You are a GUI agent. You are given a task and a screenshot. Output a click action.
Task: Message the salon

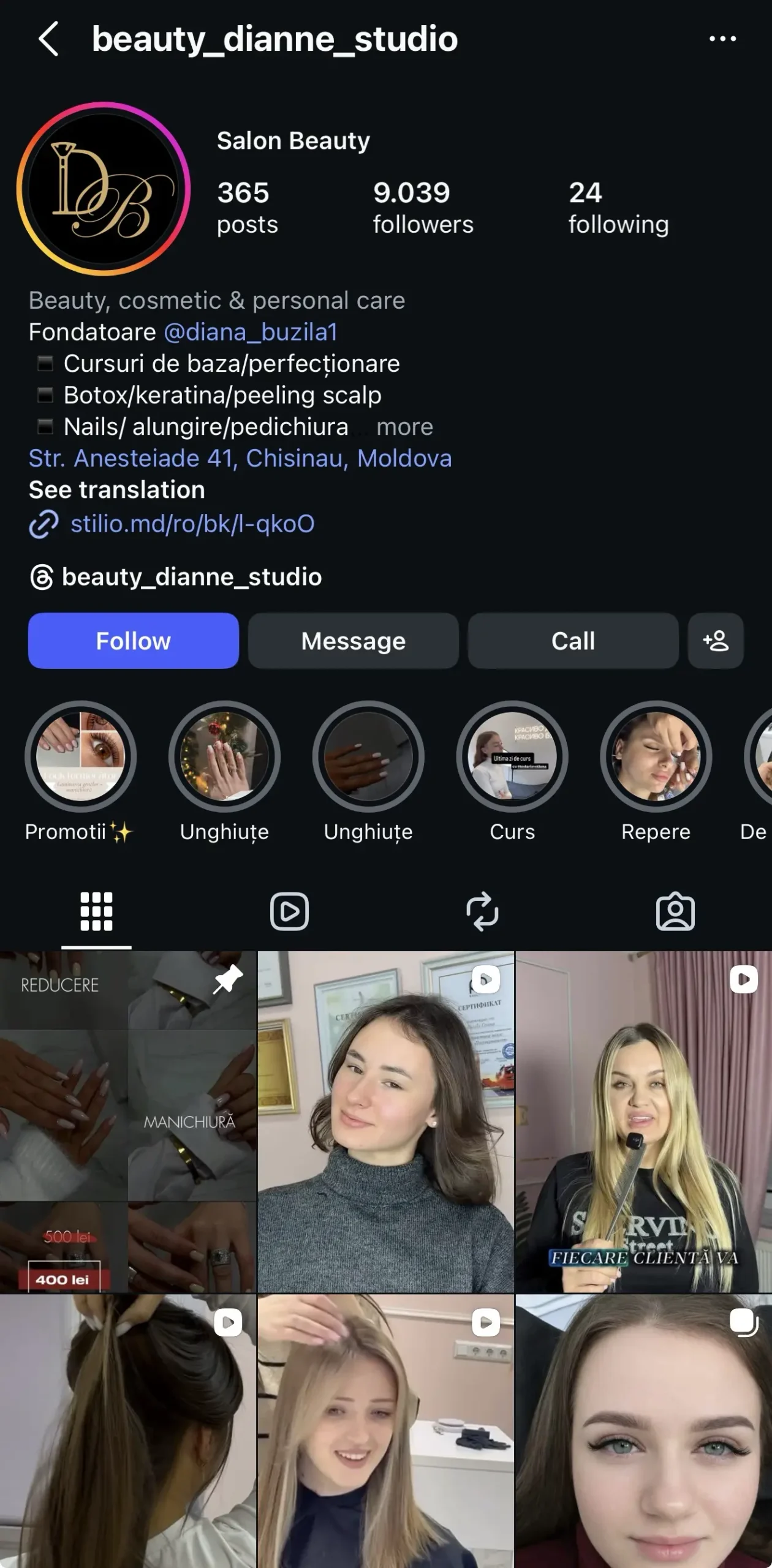pyautogui.click(x=353, y=641)
